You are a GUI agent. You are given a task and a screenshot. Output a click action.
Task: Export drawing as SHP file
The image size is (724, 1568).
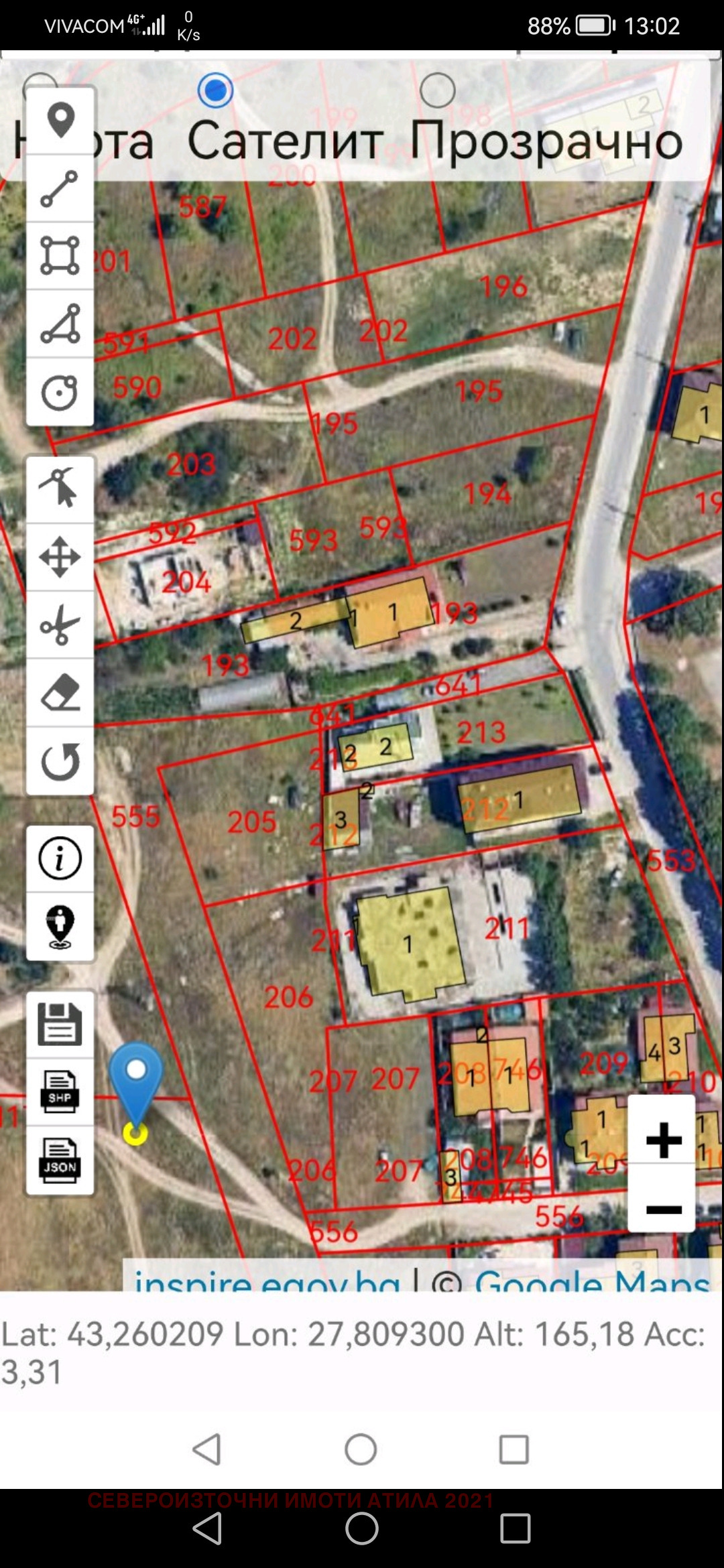[60, 1090]
